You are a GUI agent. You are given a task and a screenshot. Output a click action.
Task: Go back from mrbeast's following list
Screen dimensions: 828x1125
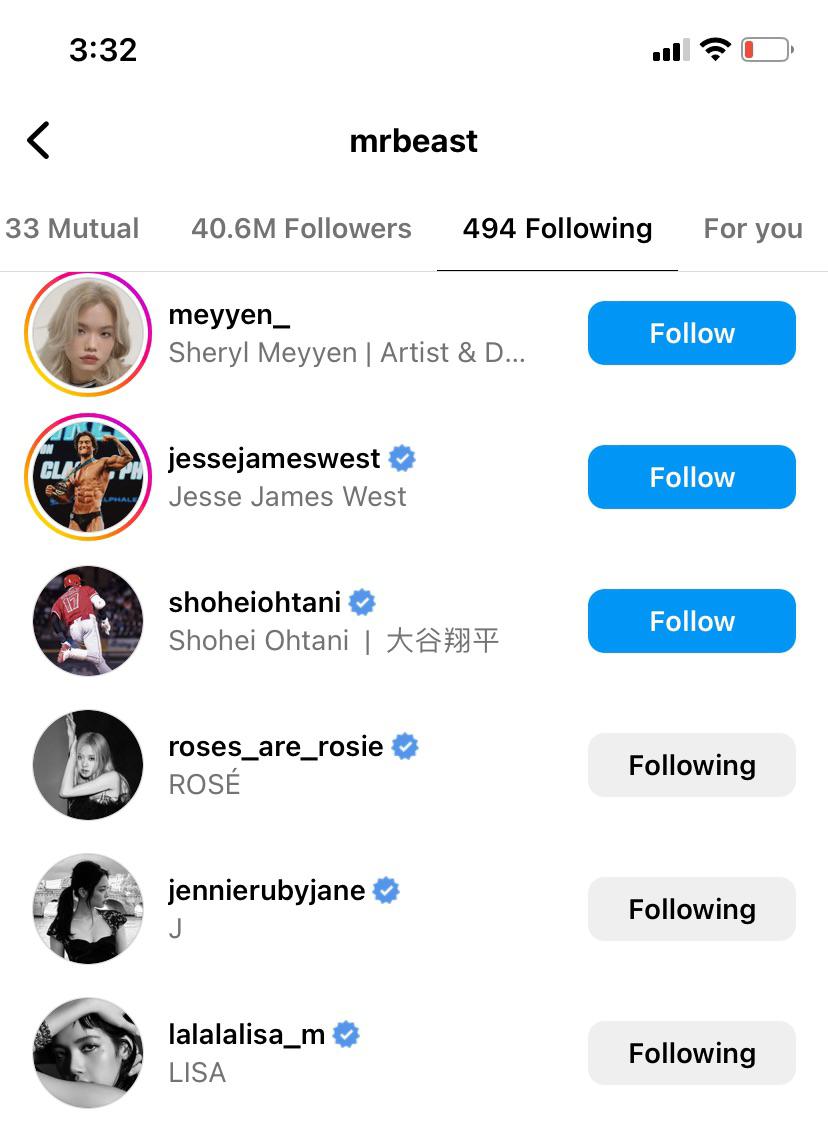click(39, 141)
